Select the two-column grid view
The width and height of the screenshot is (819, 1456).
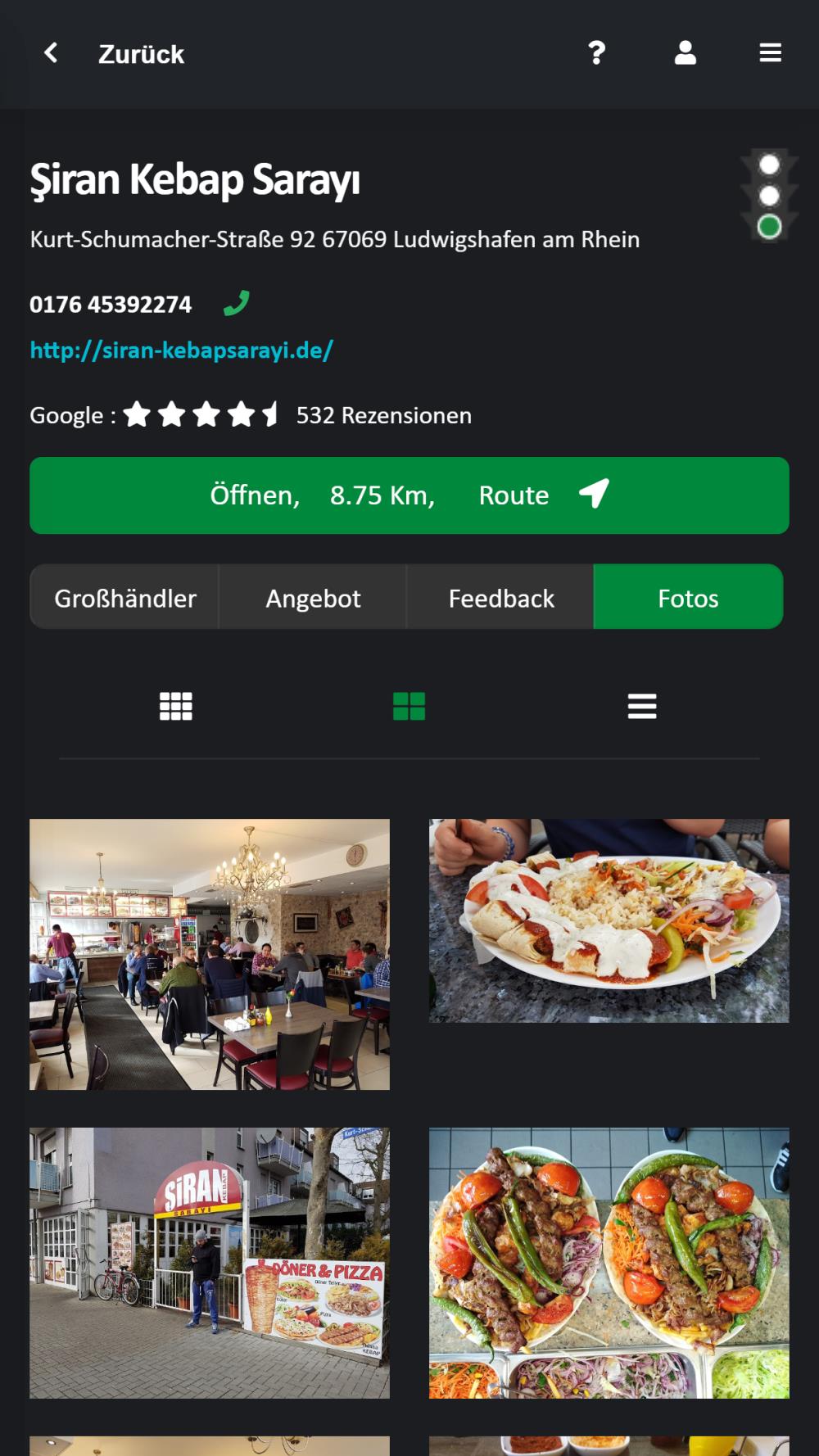[x=409, y=706]
